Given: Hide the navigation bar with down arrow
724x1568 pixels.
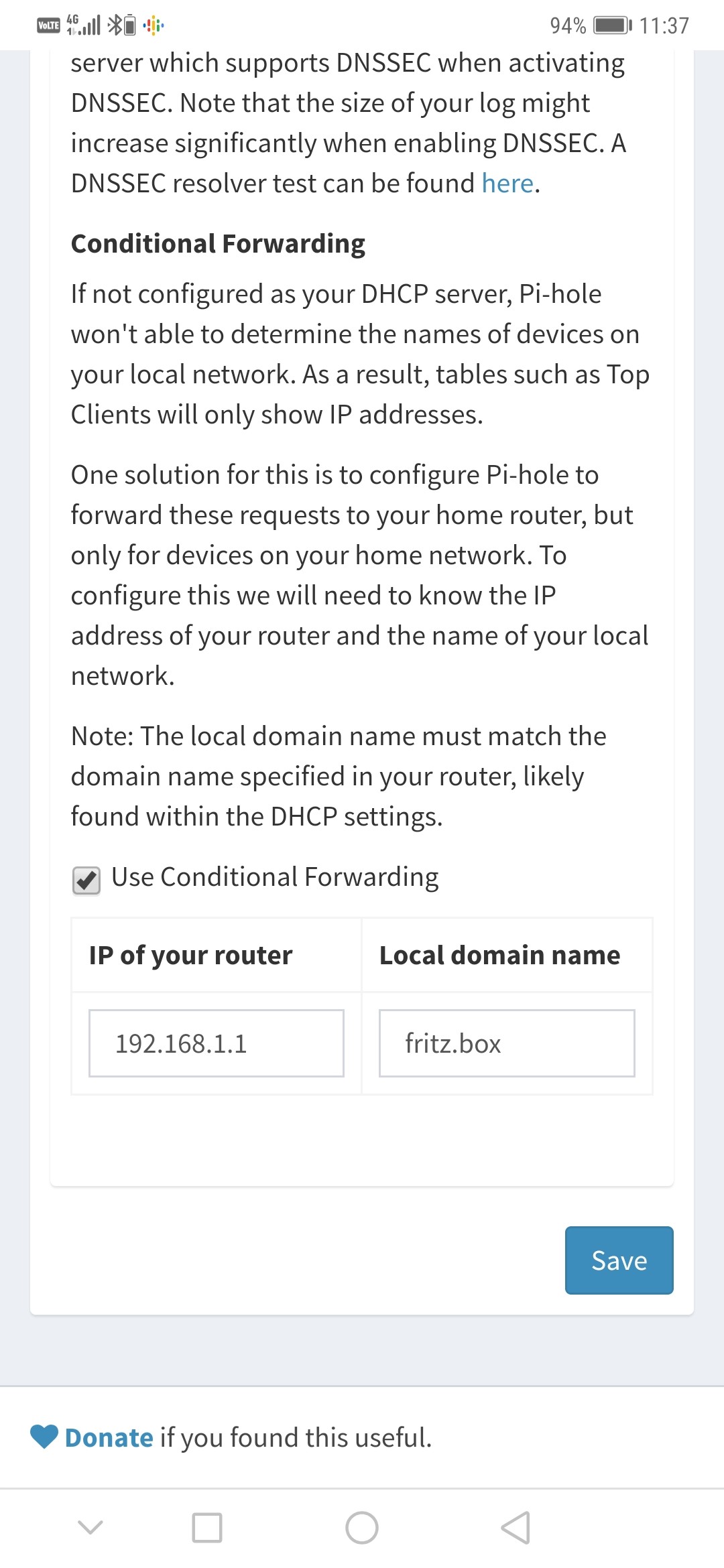Looking at the screenshot, I should coord(90,1528).
